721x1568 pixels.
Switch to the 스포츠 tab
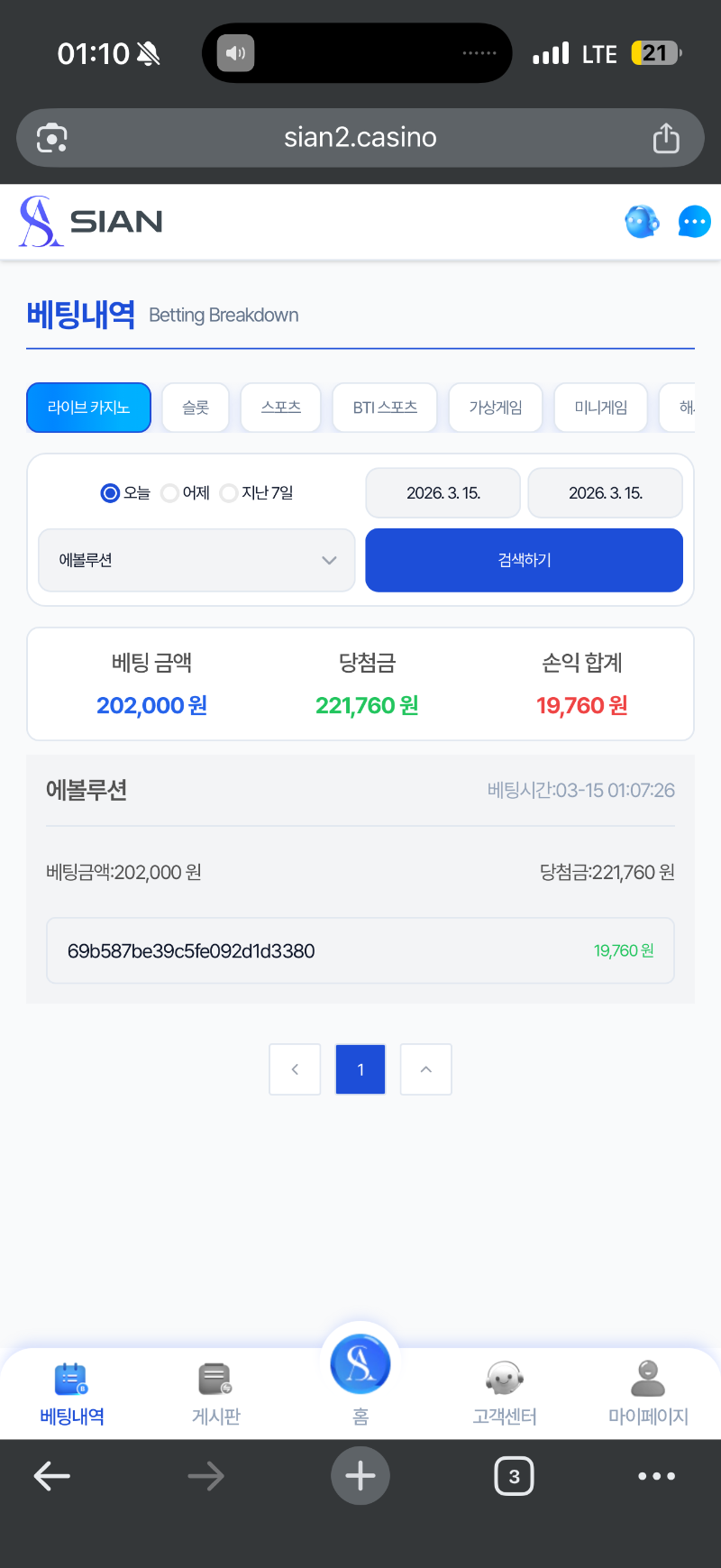[281, 408]
